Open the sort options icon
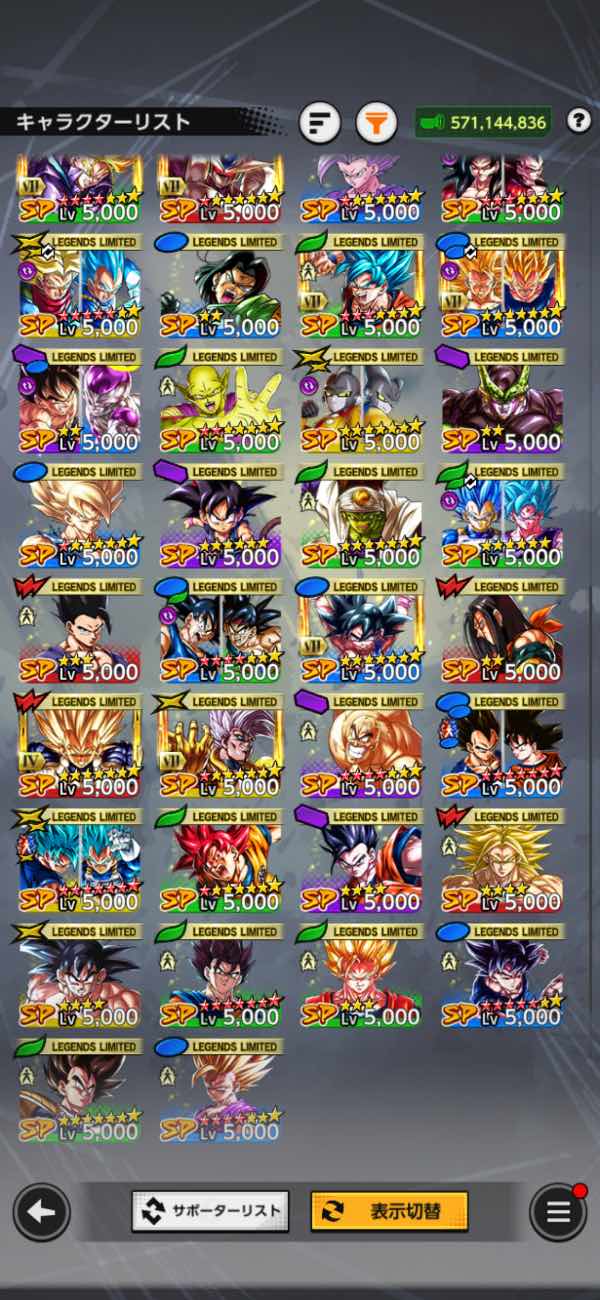 click(320, 123)
